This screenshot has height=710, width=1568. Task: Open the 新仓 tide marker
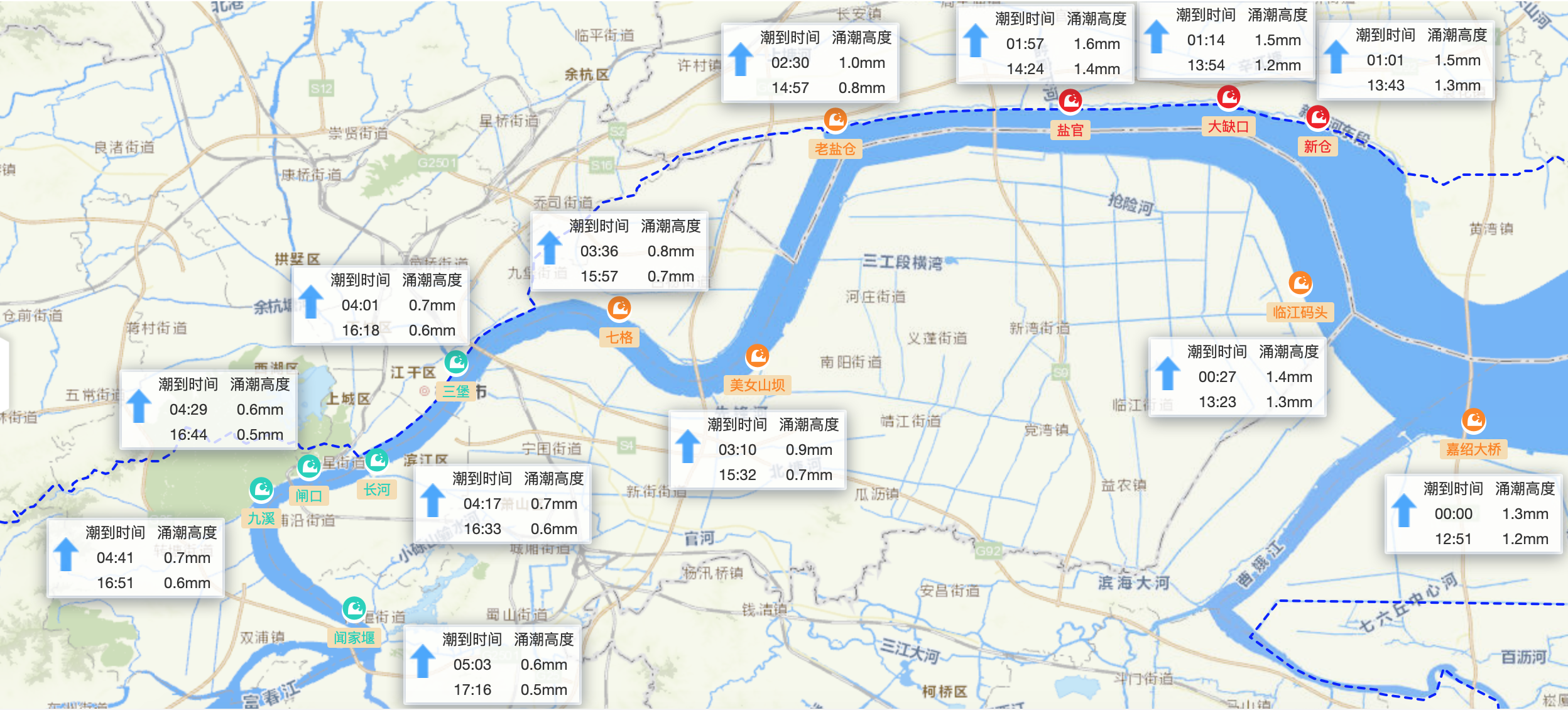(1317, 117)
